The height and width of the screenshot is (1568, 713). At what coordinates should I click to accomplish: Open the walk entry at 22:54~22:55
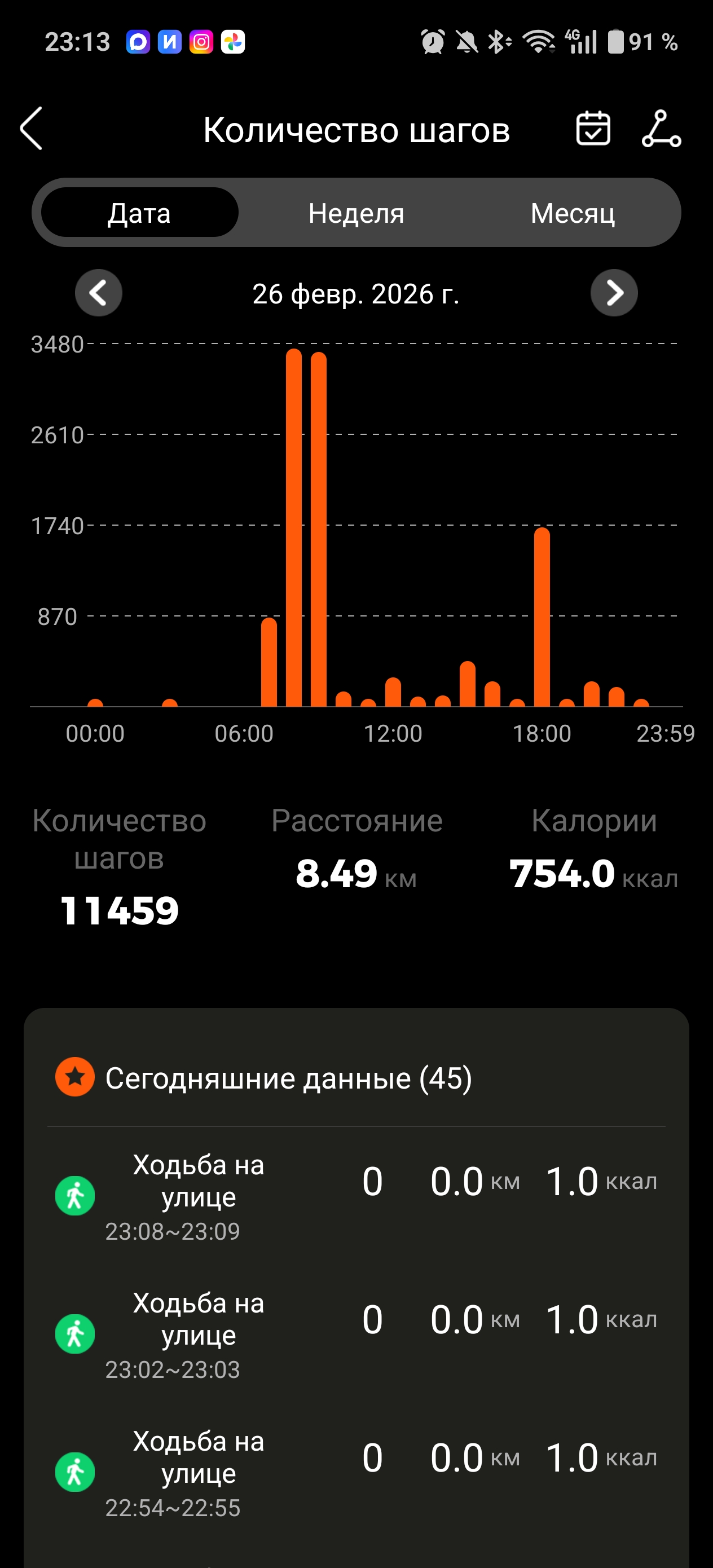pos(356,1472)
